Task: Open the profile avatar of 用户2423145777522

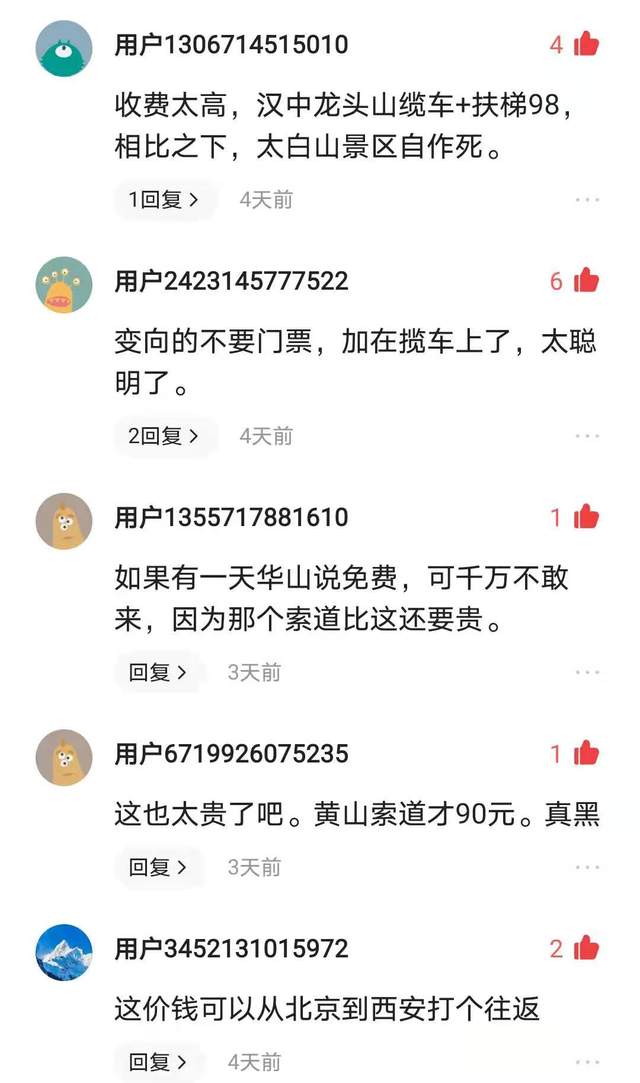Action: click(64, 285)
